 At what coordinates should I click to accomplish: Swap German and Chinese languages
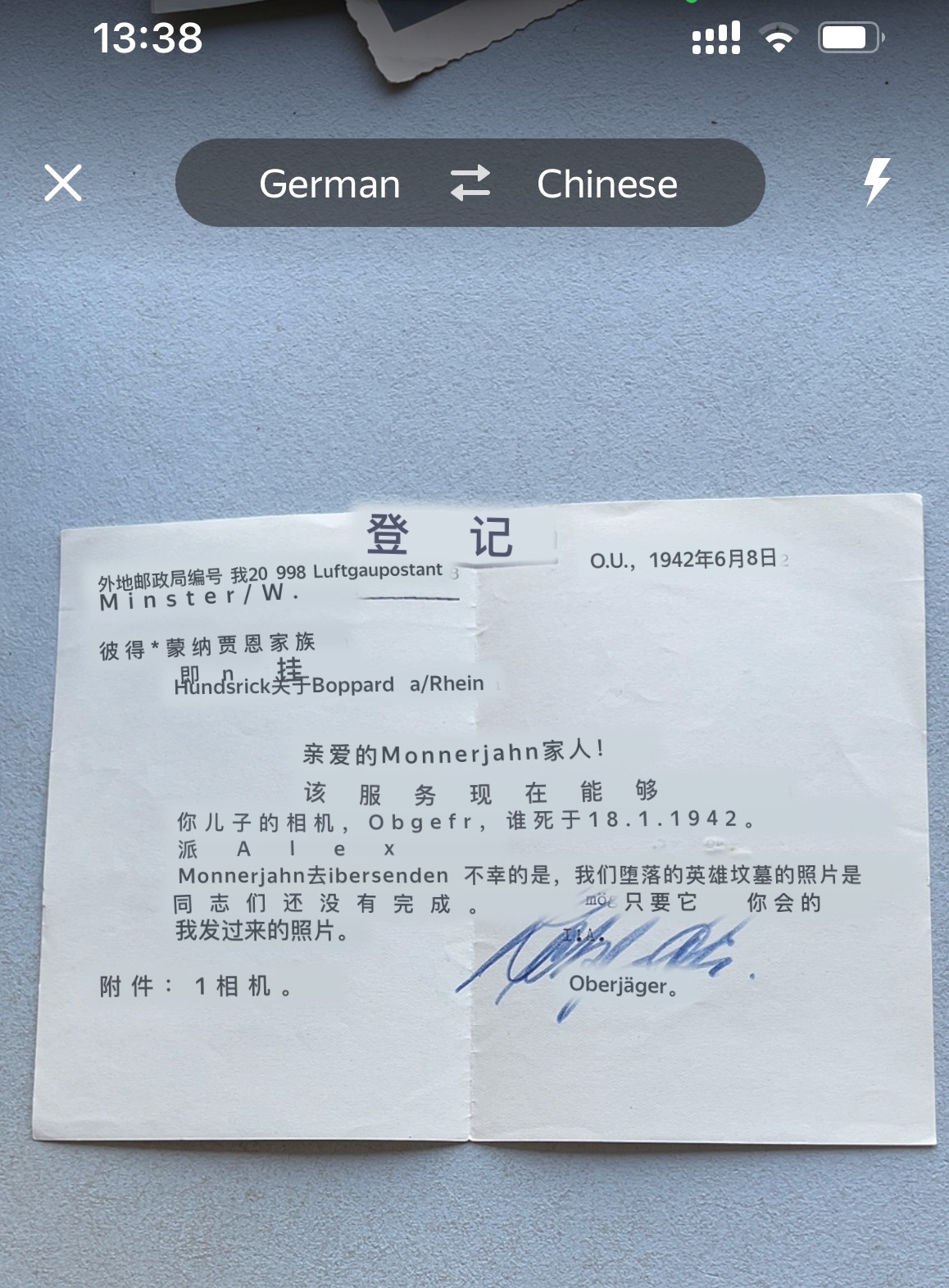[470, 184]
